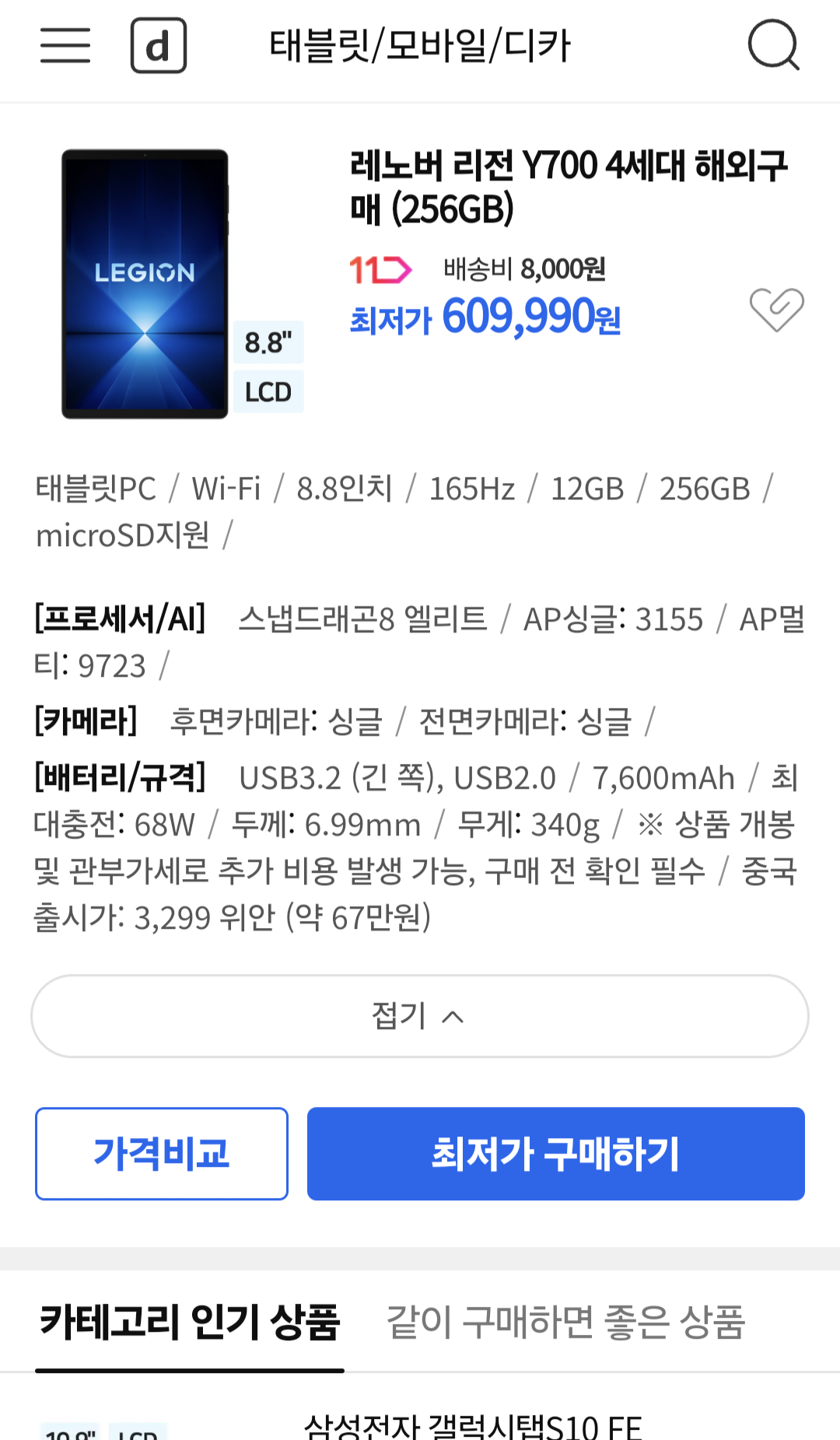Switch to 카테고리 인기 상품 tab
This screenshot has width=840, height=1440.
pyautogui.click(x=190, y=1322)
